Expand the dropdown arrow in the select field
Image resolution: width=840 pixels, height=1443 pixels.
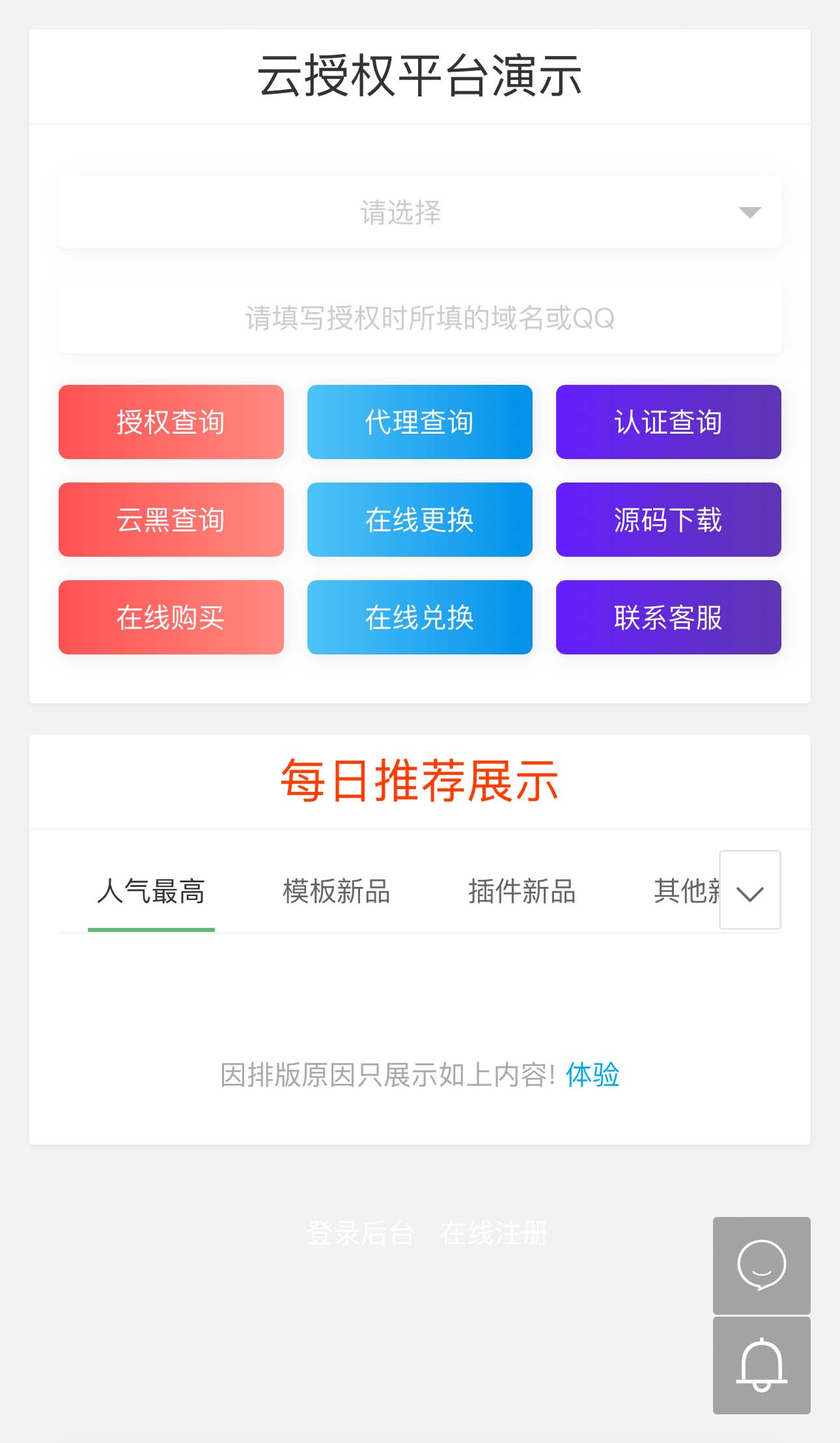[x=750, y=212]
